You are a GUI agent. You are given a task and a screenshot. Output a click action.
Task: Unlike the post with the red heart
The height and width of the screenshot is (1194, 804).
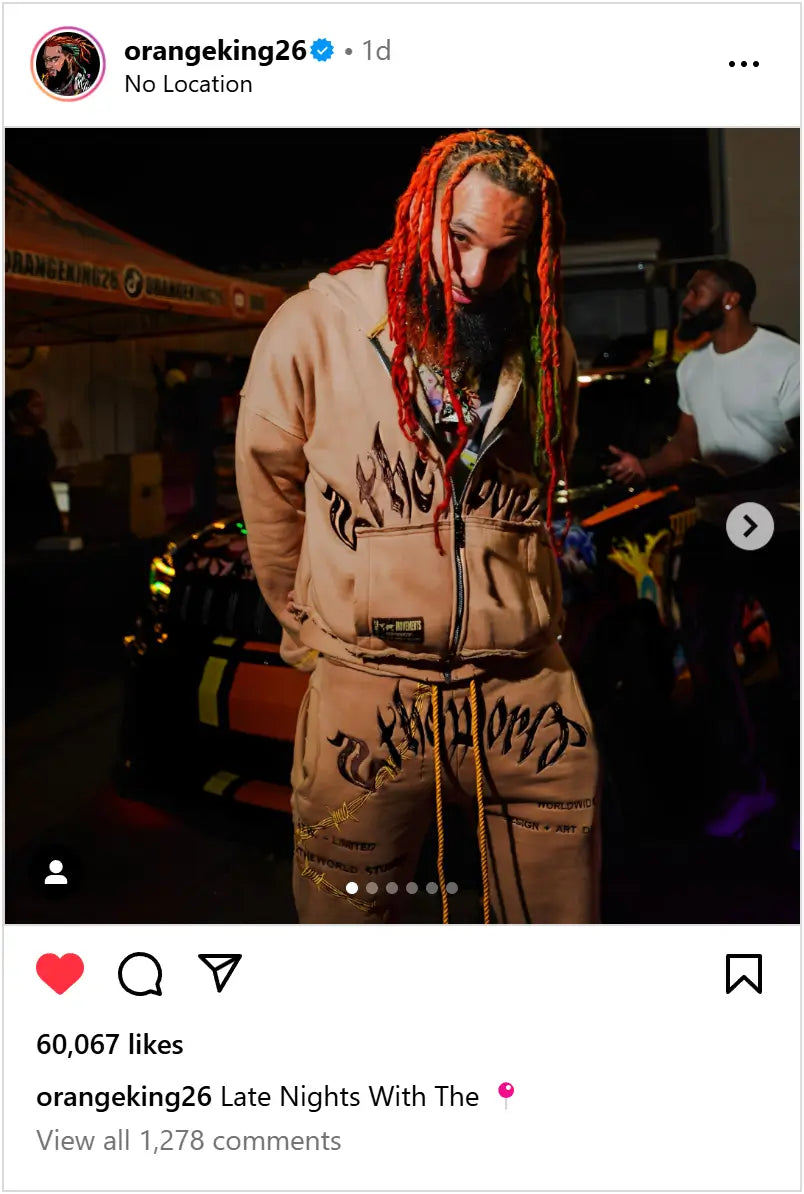click(60, 973)
